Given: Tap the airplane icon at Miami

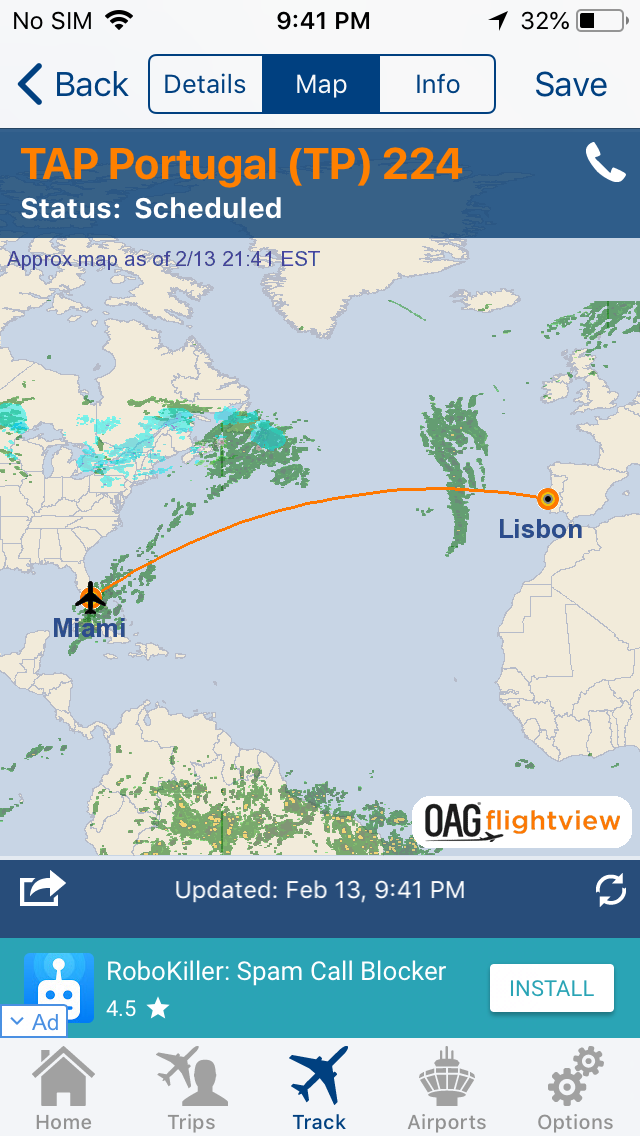Looking at the screenshot, I should [x=91, y=598].
